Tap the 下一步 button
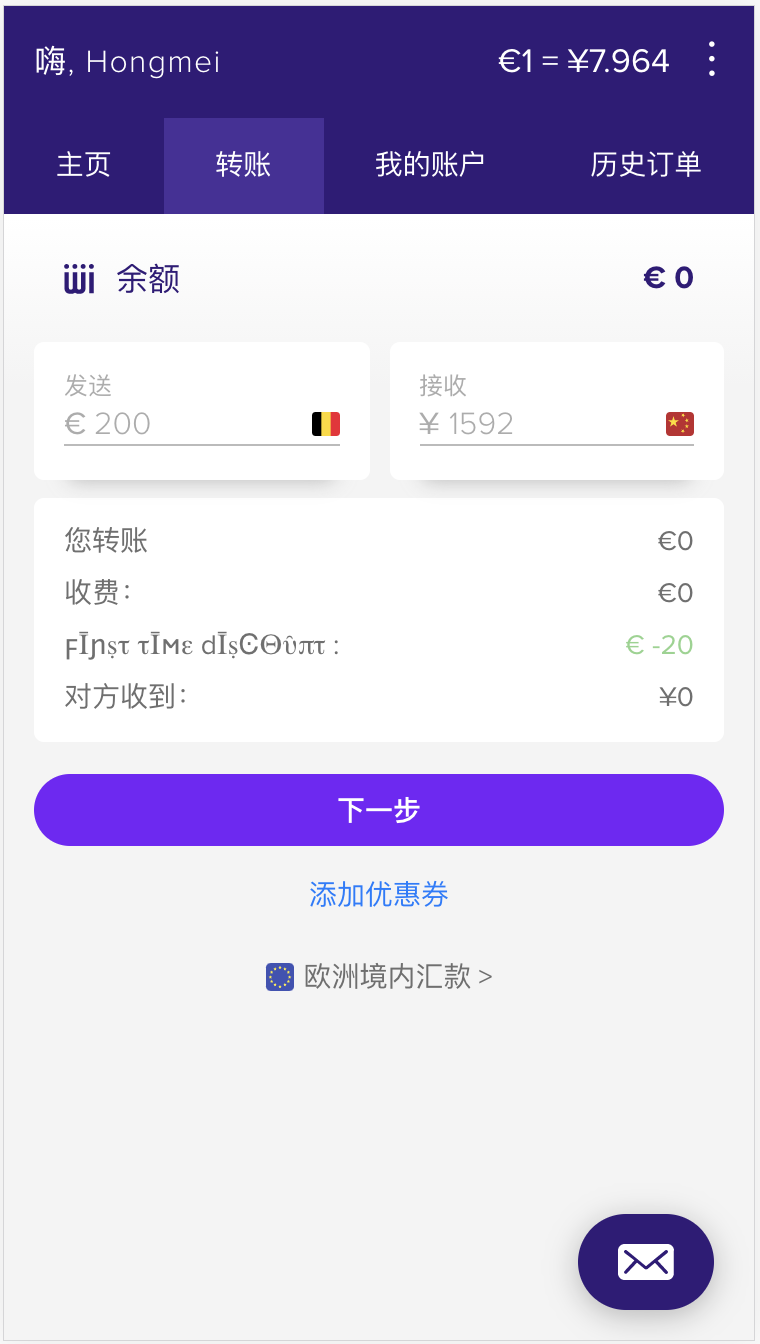 (379, 810)
